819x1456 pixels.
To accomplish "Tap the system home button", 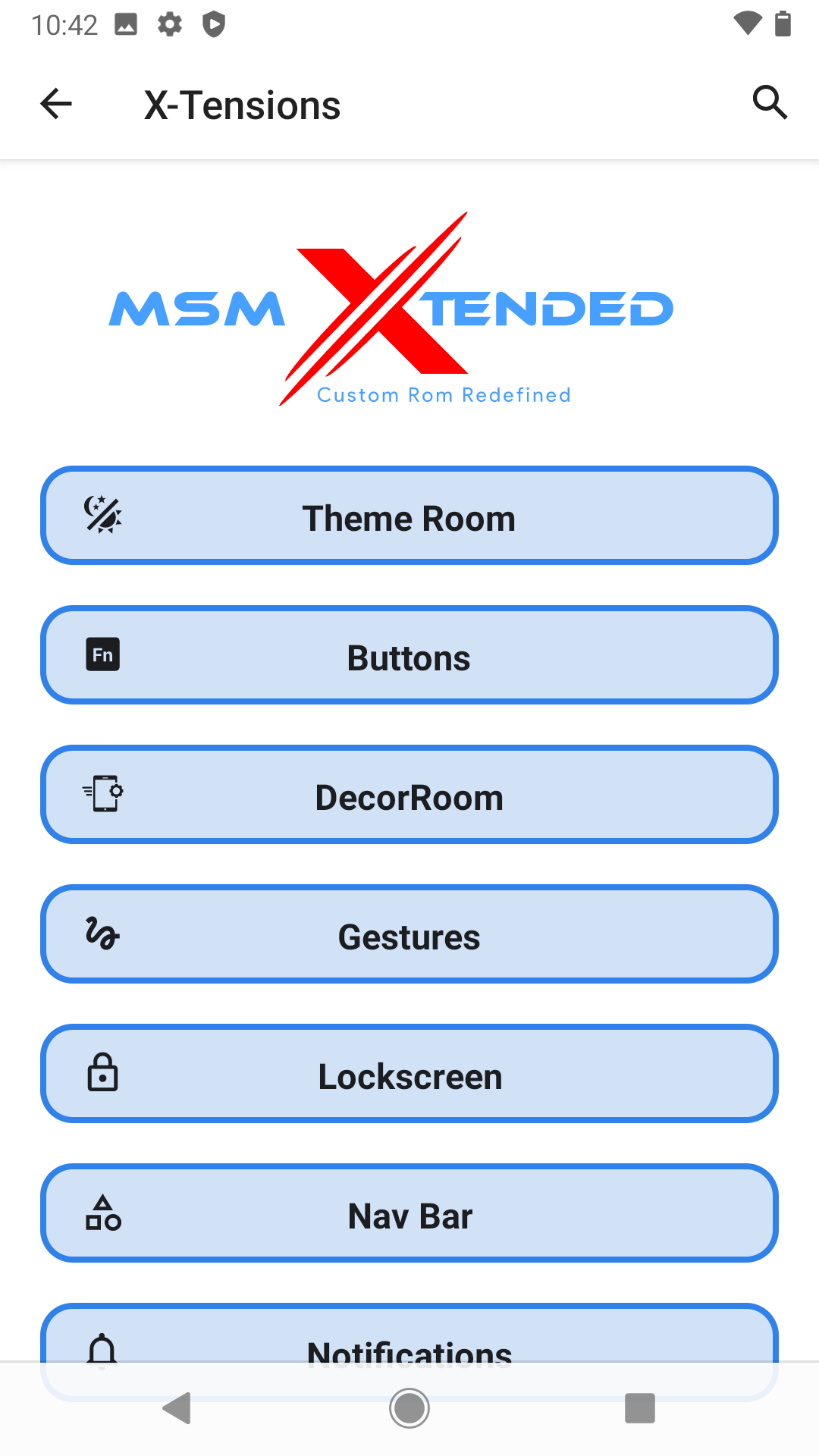I will [x=409, y=1408].
